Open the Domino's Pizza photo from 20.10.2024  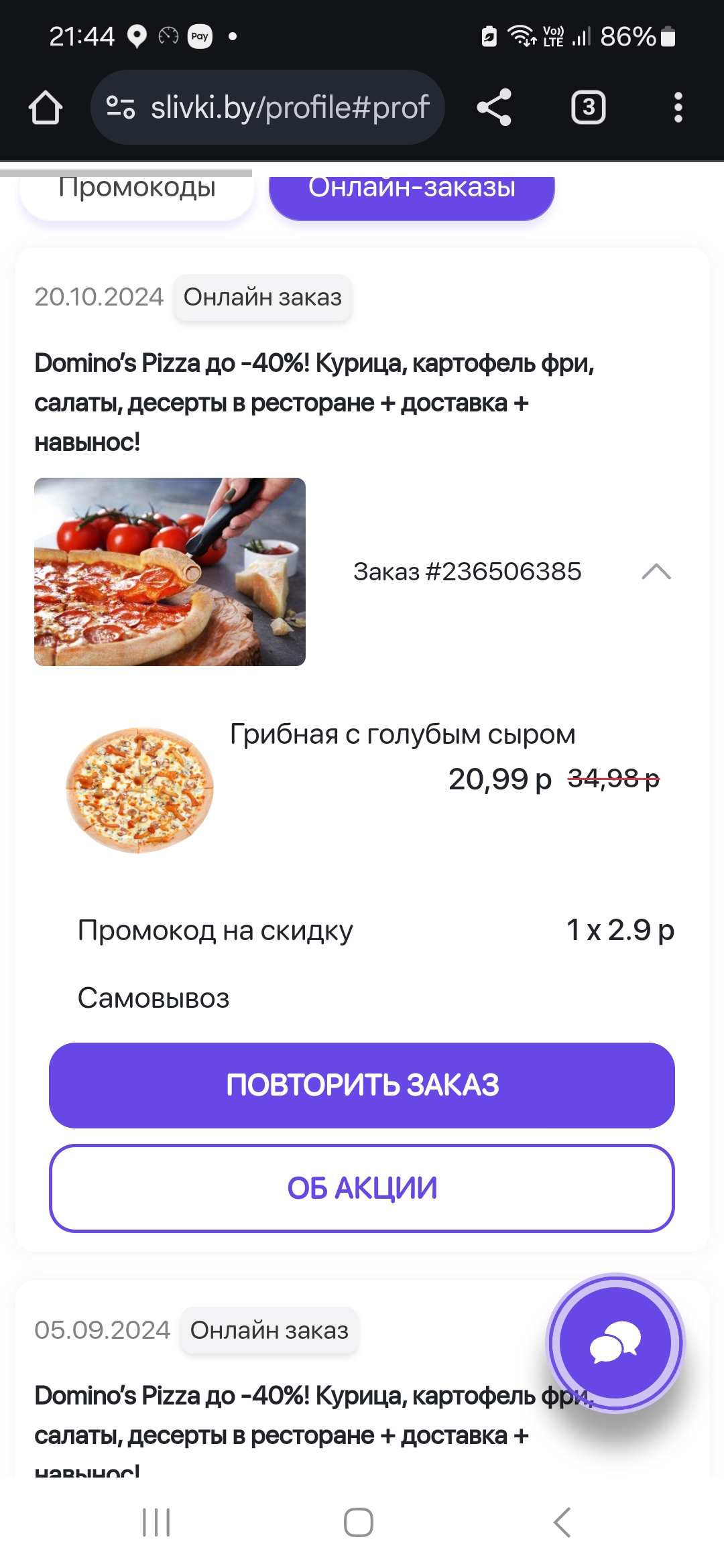(170, 572)
